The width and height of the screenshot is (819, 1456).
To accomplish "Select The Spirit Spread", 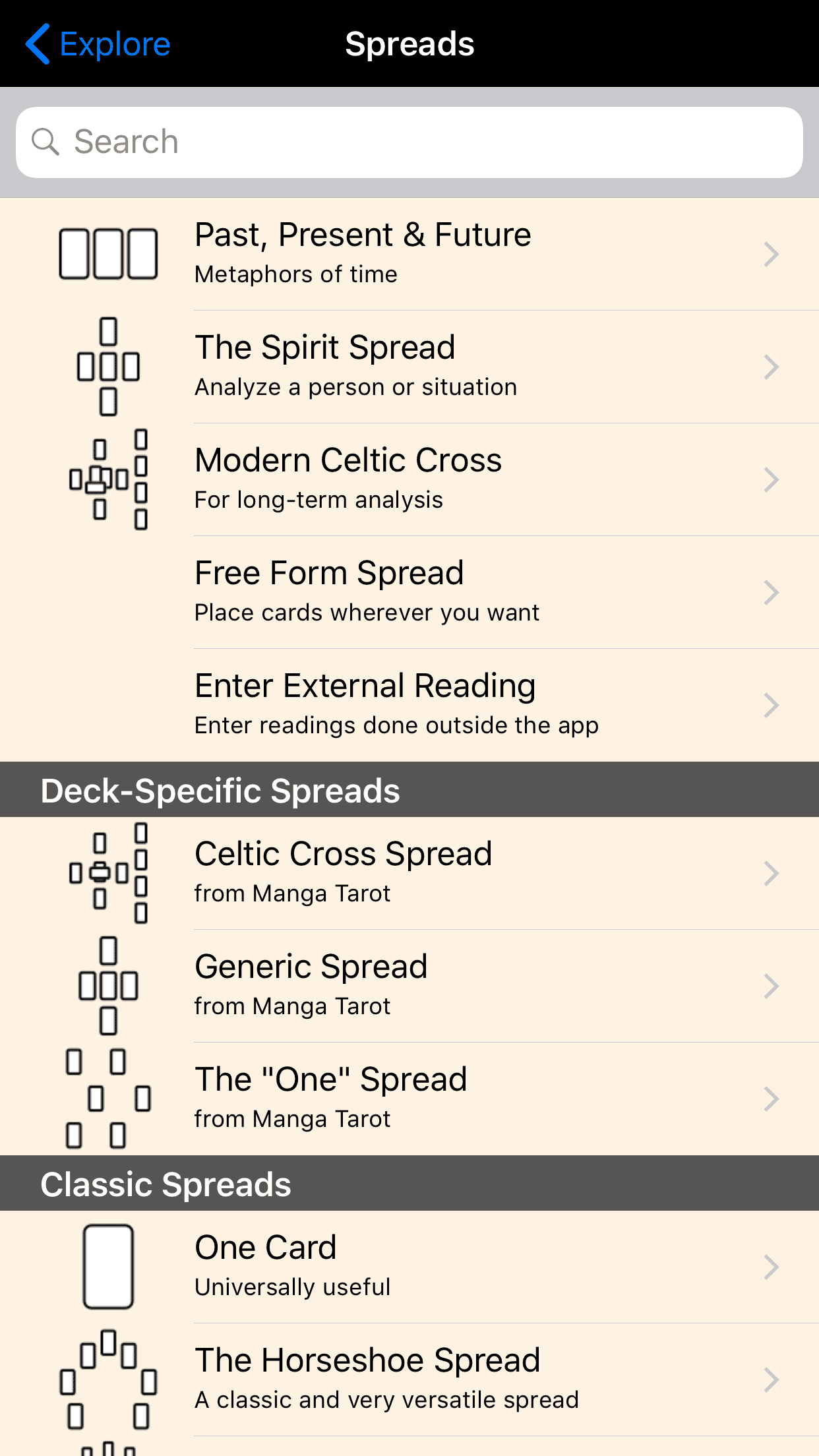I will 409,367.
